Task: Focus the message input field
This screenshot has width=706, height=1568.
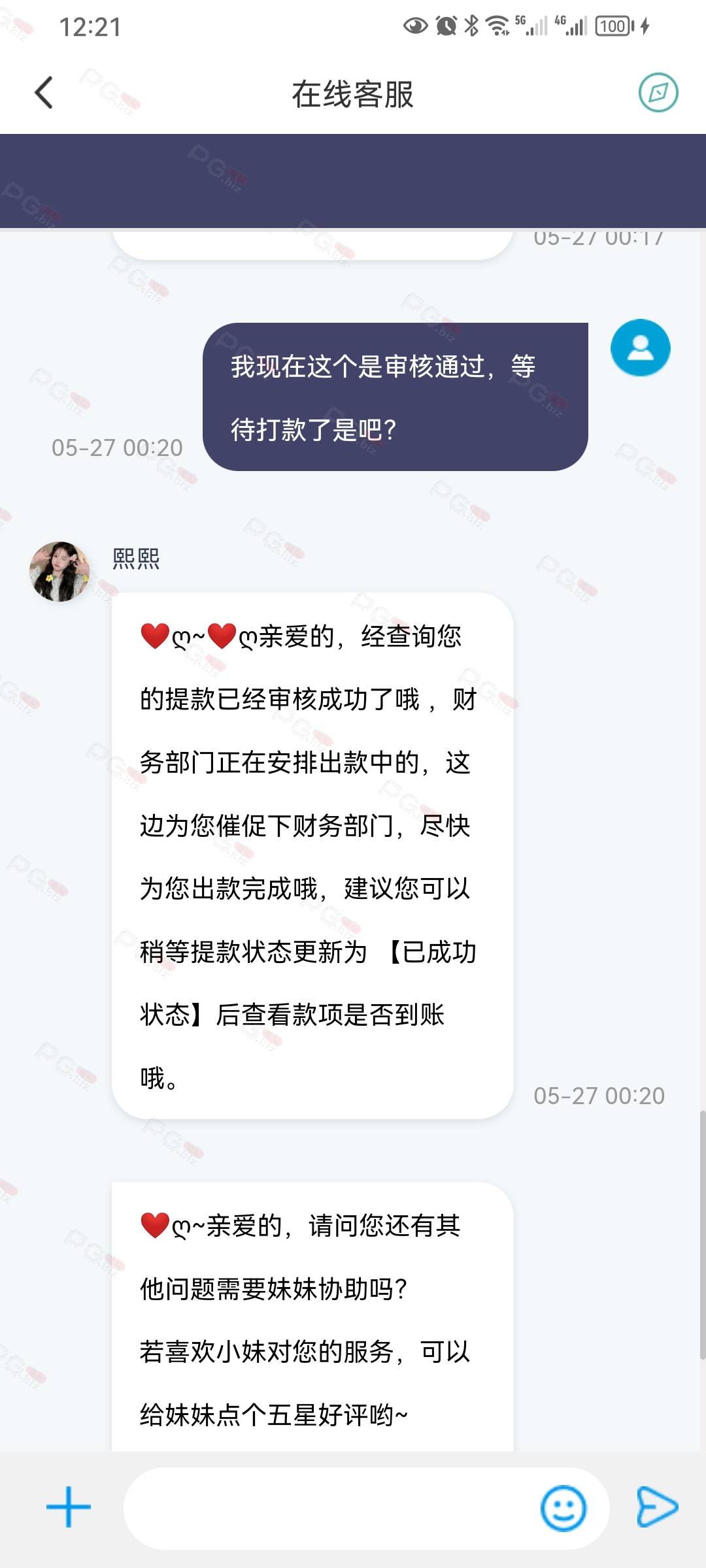Action: [x=330, y=1509]
